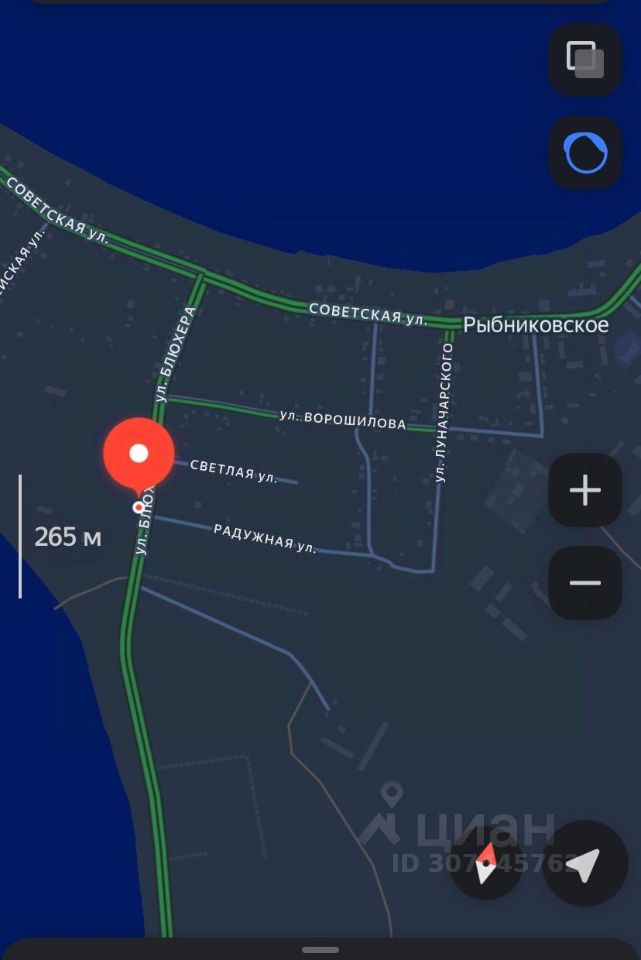This screenshot has width=641, height=960.
Task: Reset map orientation with the compass
Action: point(487,864)
